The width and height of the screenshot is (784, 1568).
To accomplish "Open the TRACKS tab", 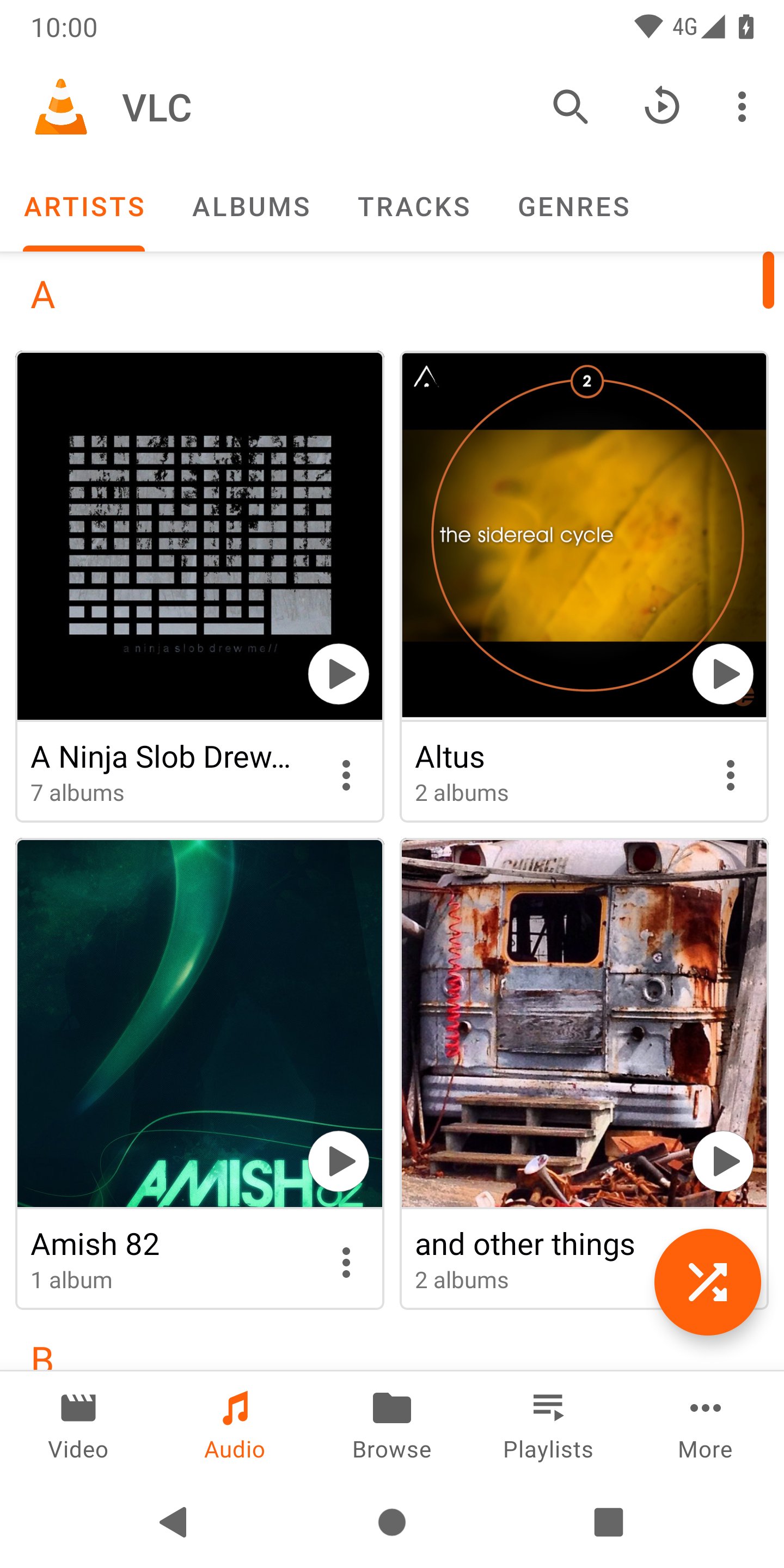I will [x=413, y=207].
